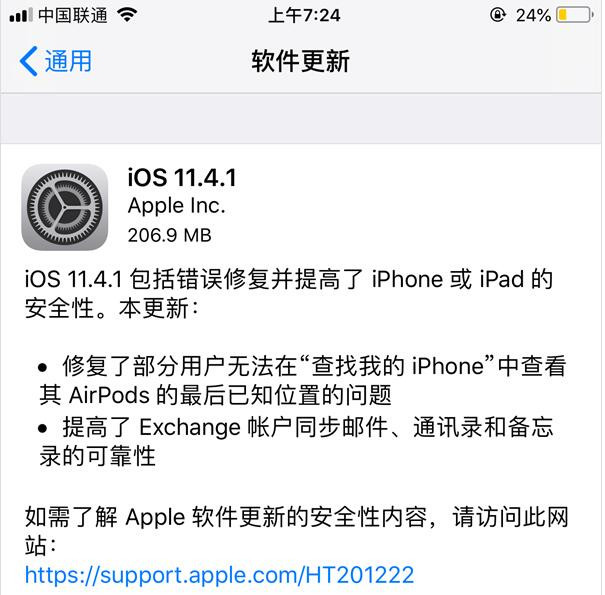Viewport: 605px width, 595px height.
Task: Open the support.apple.com/HT201222 link
Action: pyautogui.click(x=219, y=575)
